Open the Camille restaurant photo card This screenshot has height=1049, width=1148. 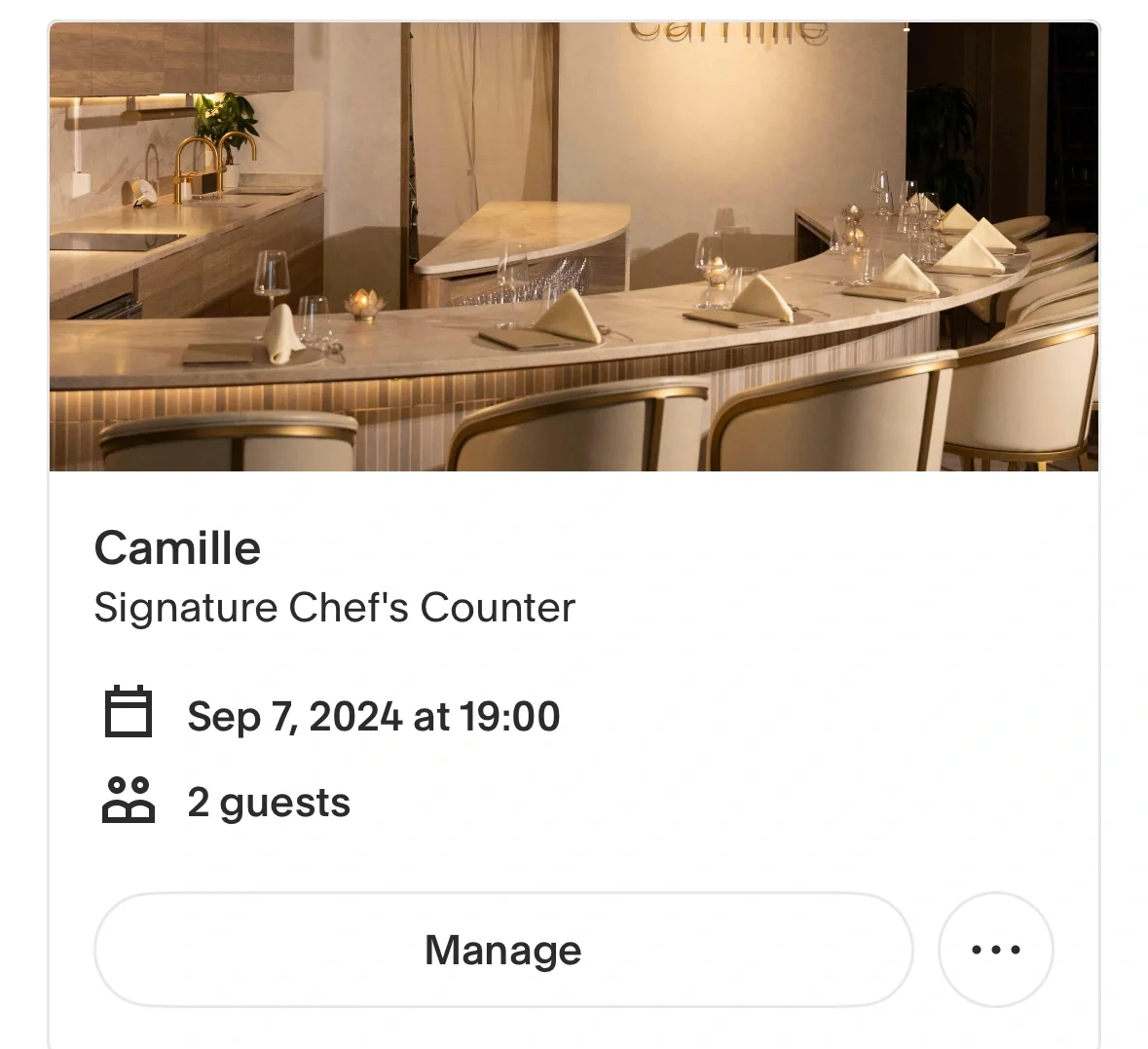coord(574,247)
